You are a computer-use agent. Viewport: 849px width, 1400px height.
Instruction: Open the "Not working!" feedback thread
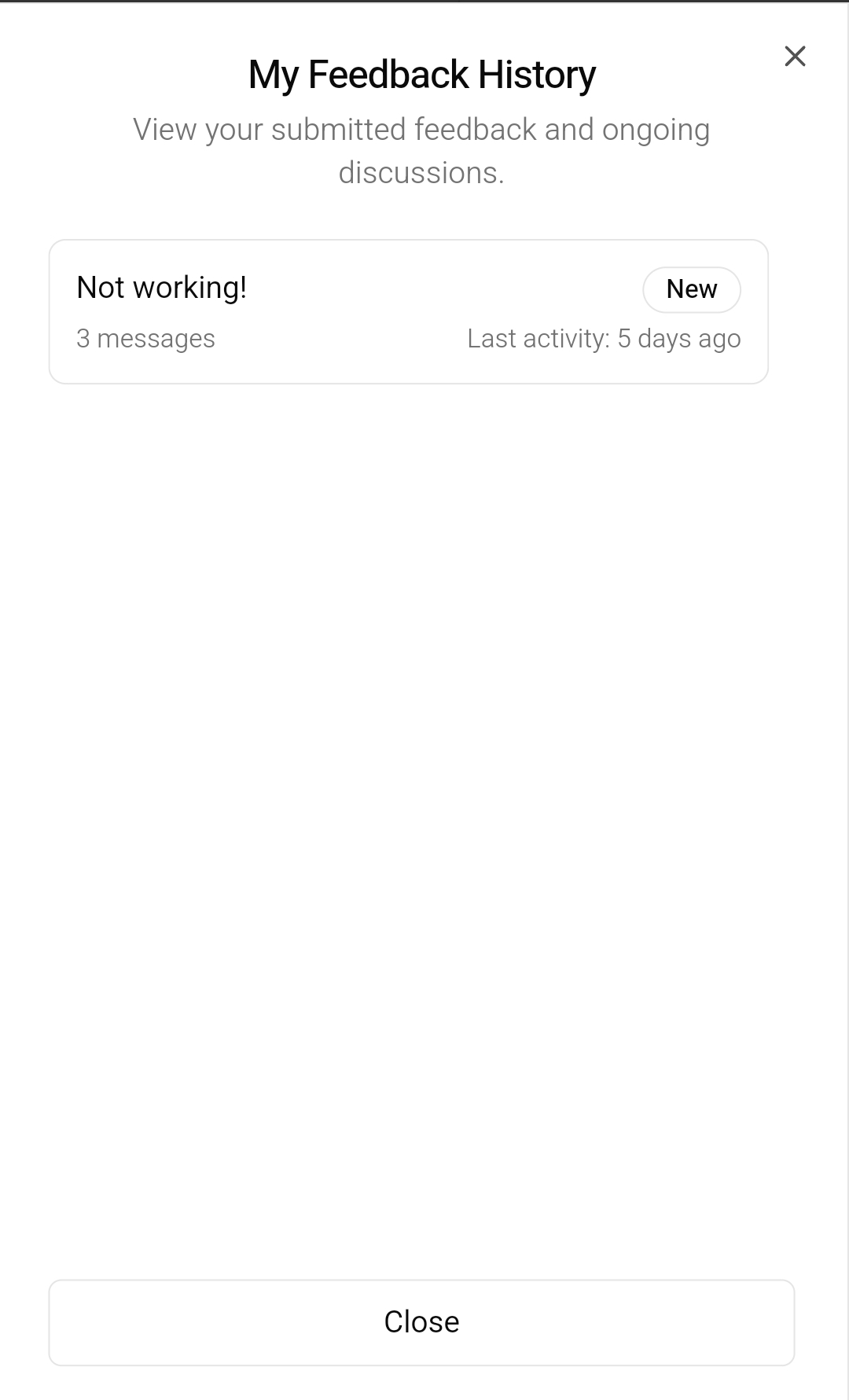point(408,311)
